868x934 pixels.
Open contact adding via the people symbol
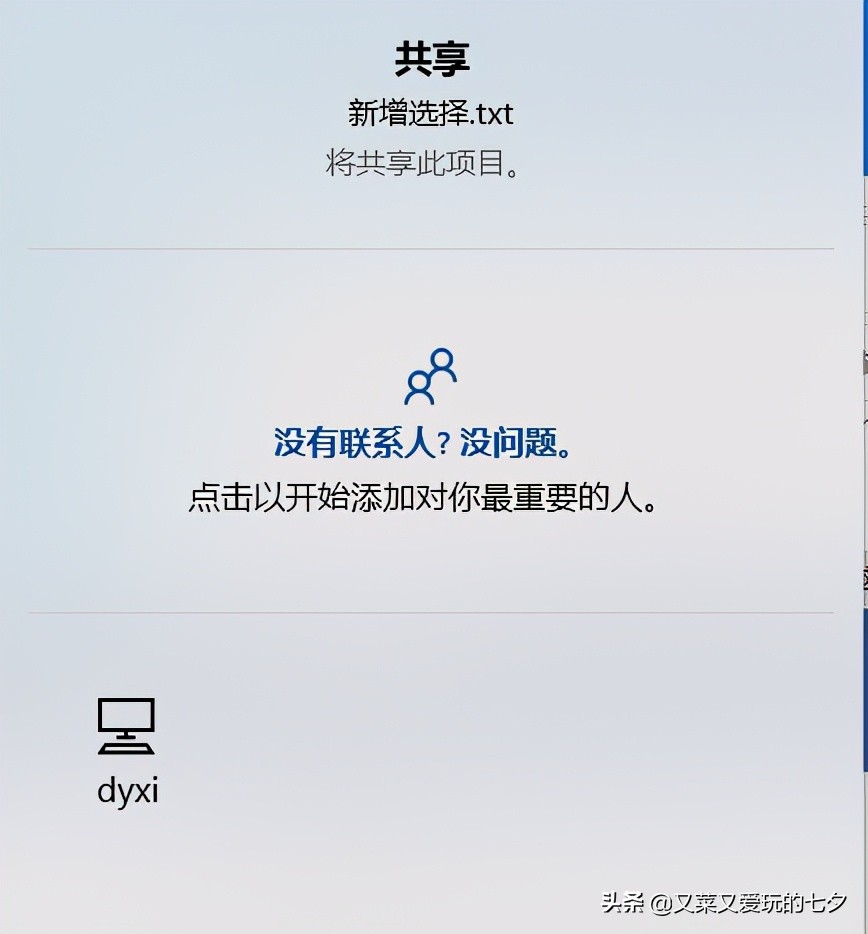(x=428, y=376)
